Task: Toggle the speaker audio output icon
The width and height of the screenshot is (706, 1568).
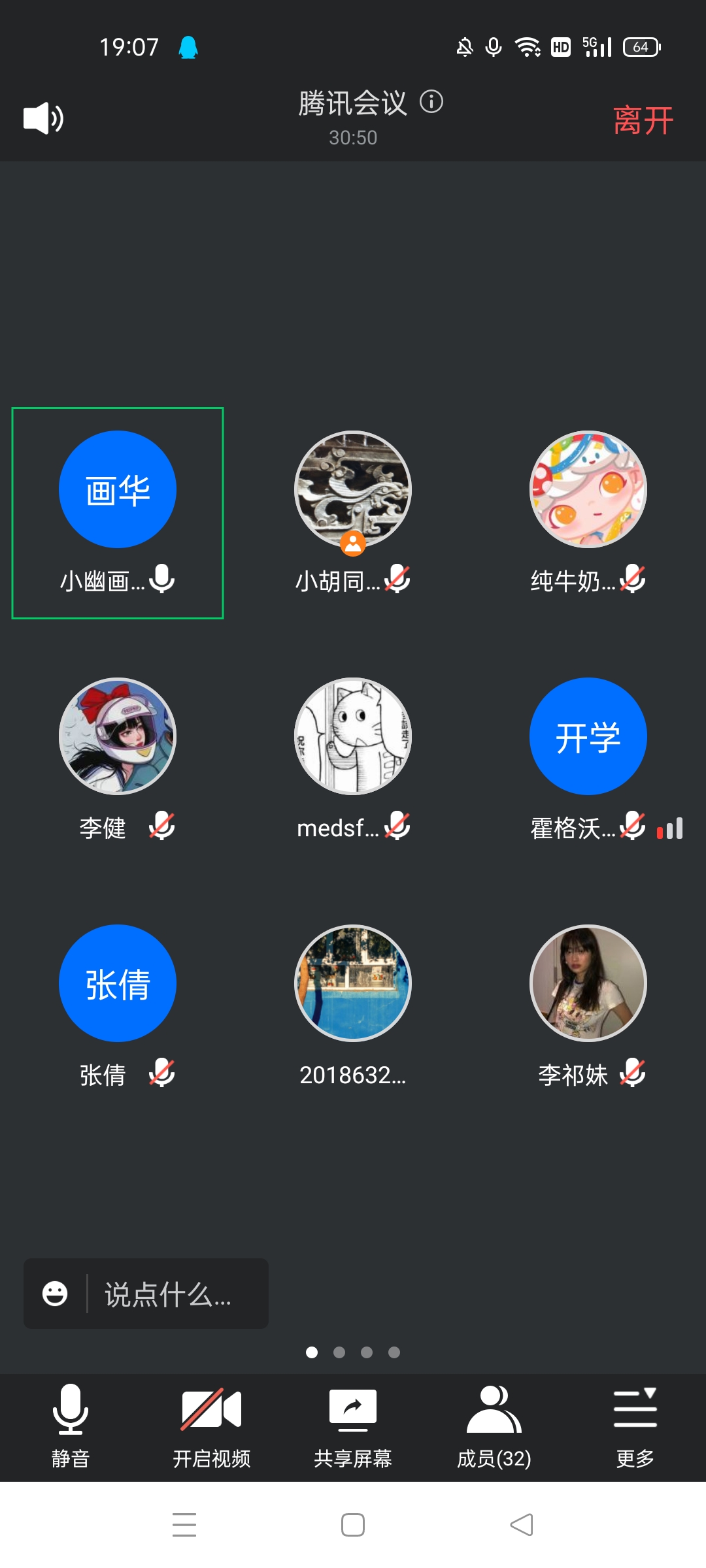Action: (43, 118)
